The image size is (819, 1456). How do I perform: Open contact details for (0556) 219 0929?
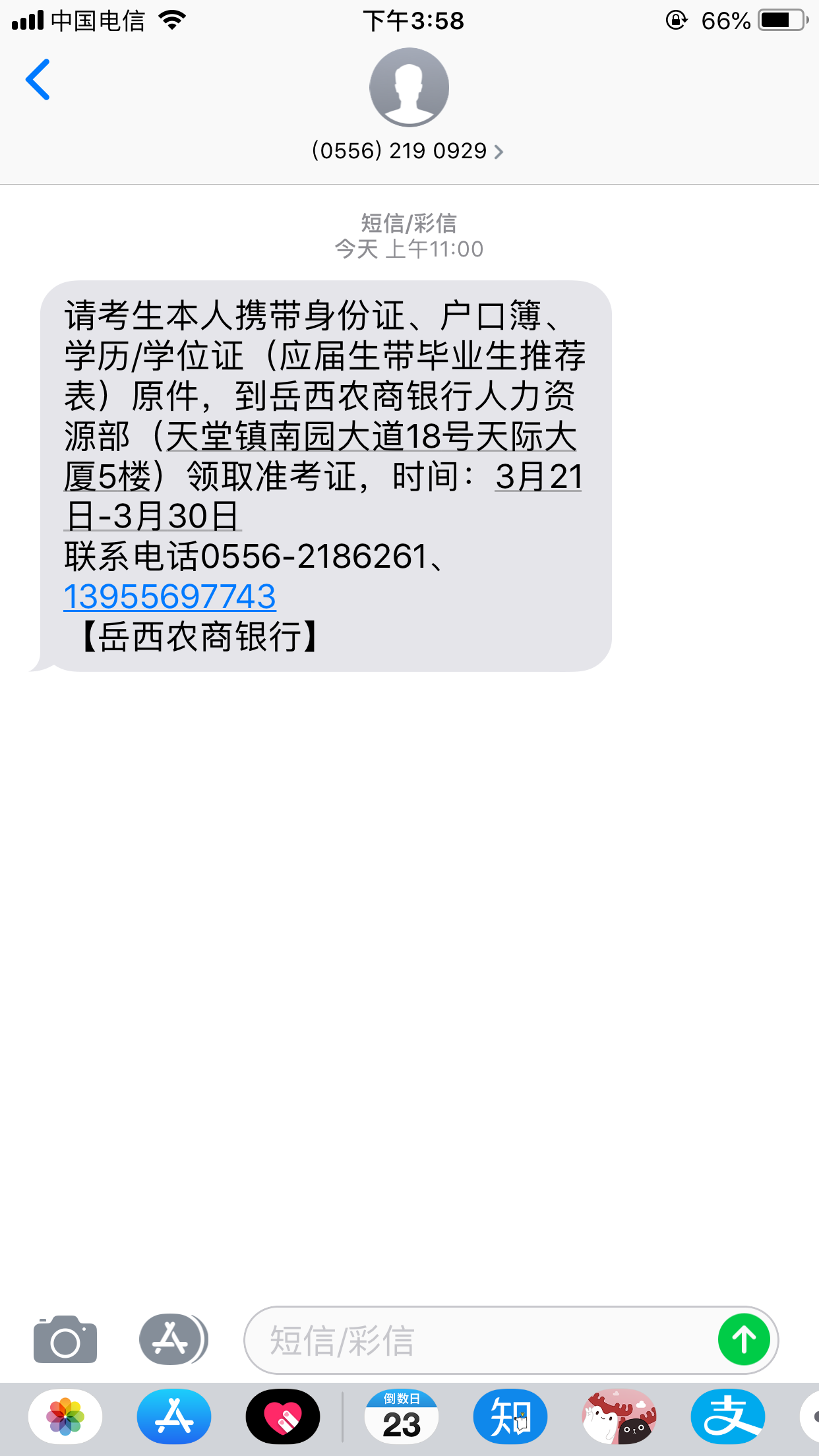408,151
